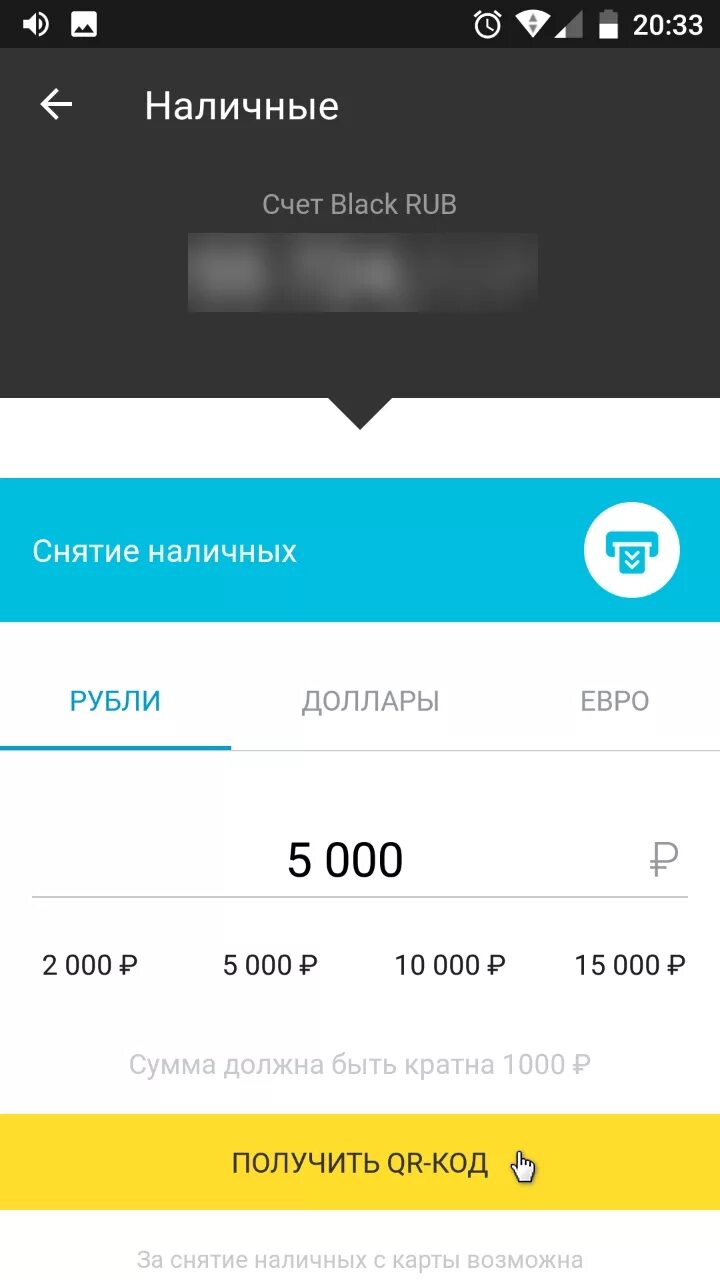Select the 10 000 ₽ preset amount
720x1280 pixels.
pyautogui.click(x=450, y=965)
